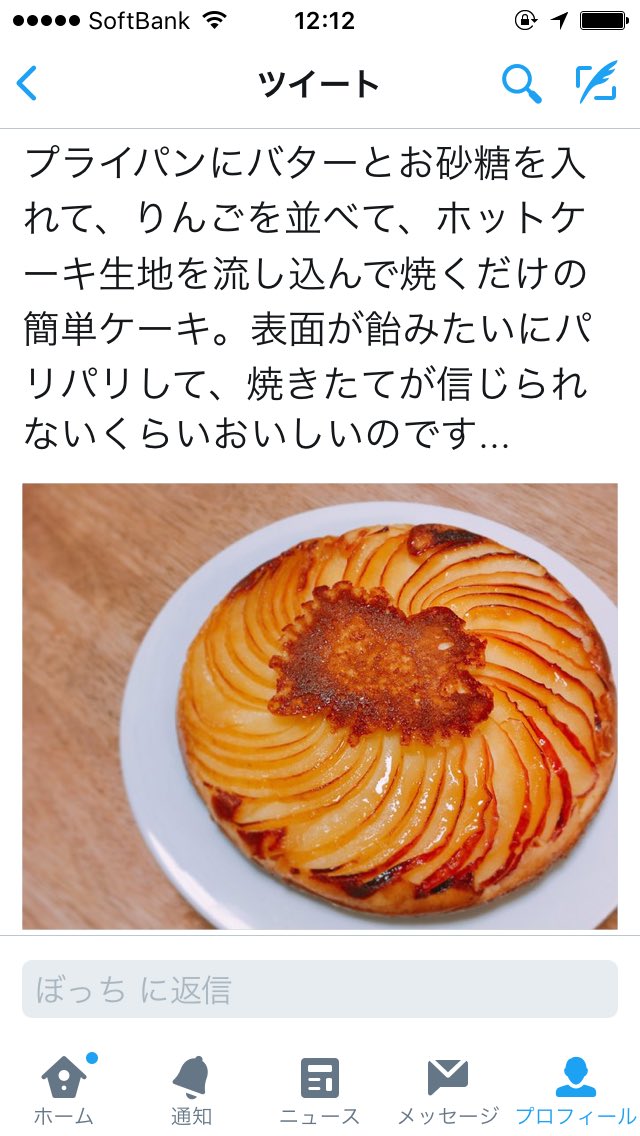The height and width of the screenshot is (1136, 640).
Task: Go to the ニュース tab
Action: (320, 1088)
